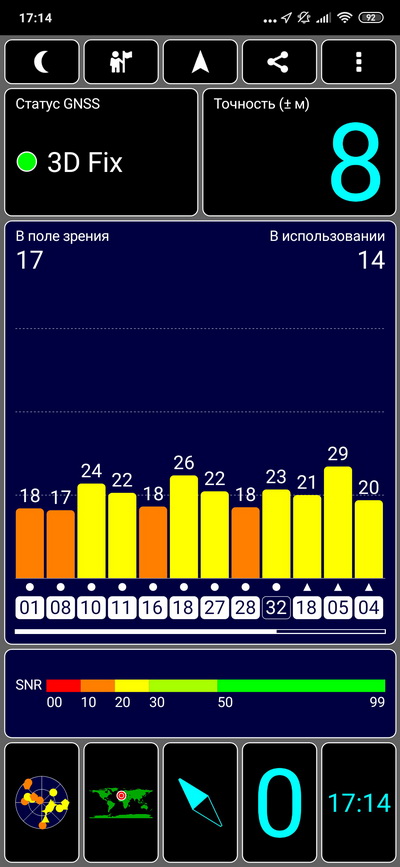The image size is (400, 867).
Task: Toggle night mode with the moon icon
Action: 42,62
